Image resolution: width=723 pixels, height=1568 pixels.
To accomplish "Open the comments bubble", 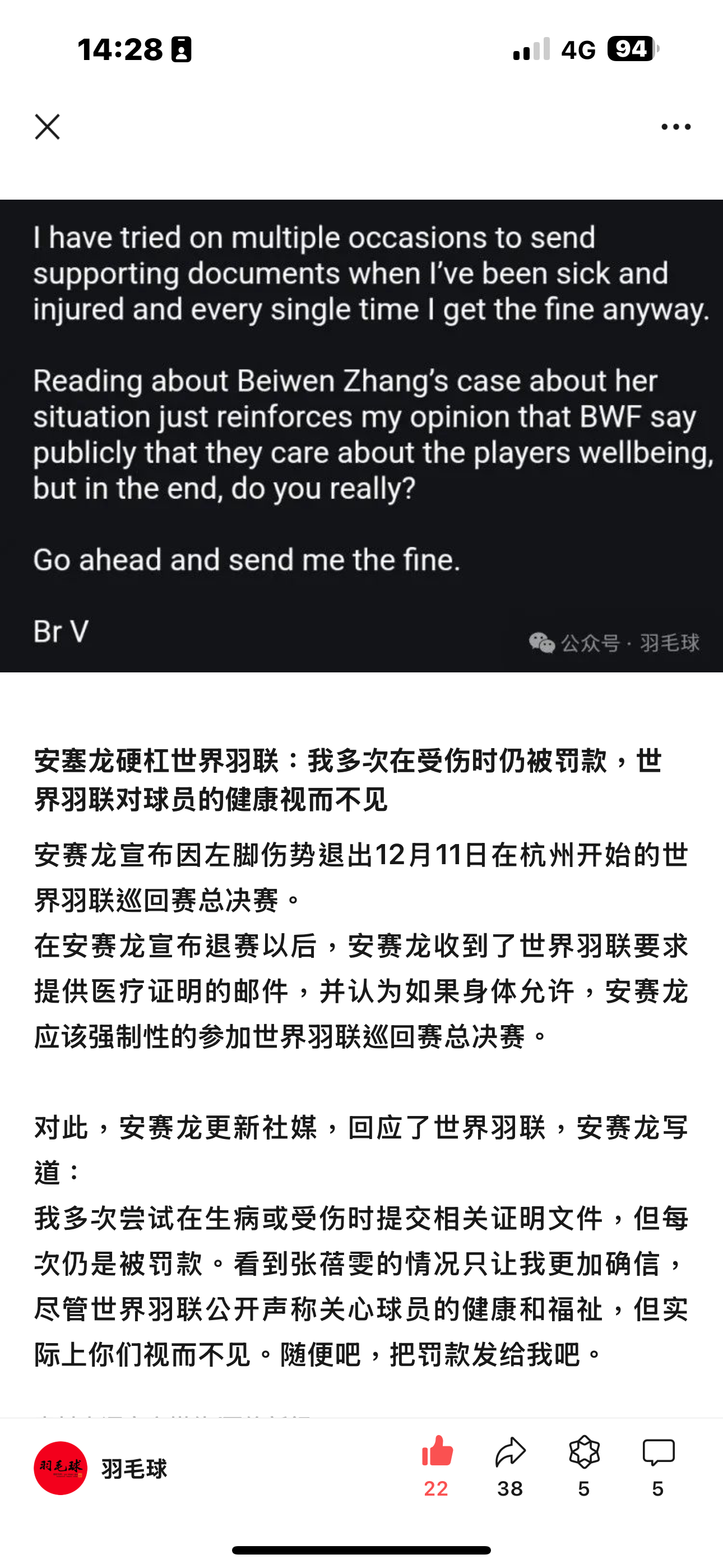I will click(658, 1452).
